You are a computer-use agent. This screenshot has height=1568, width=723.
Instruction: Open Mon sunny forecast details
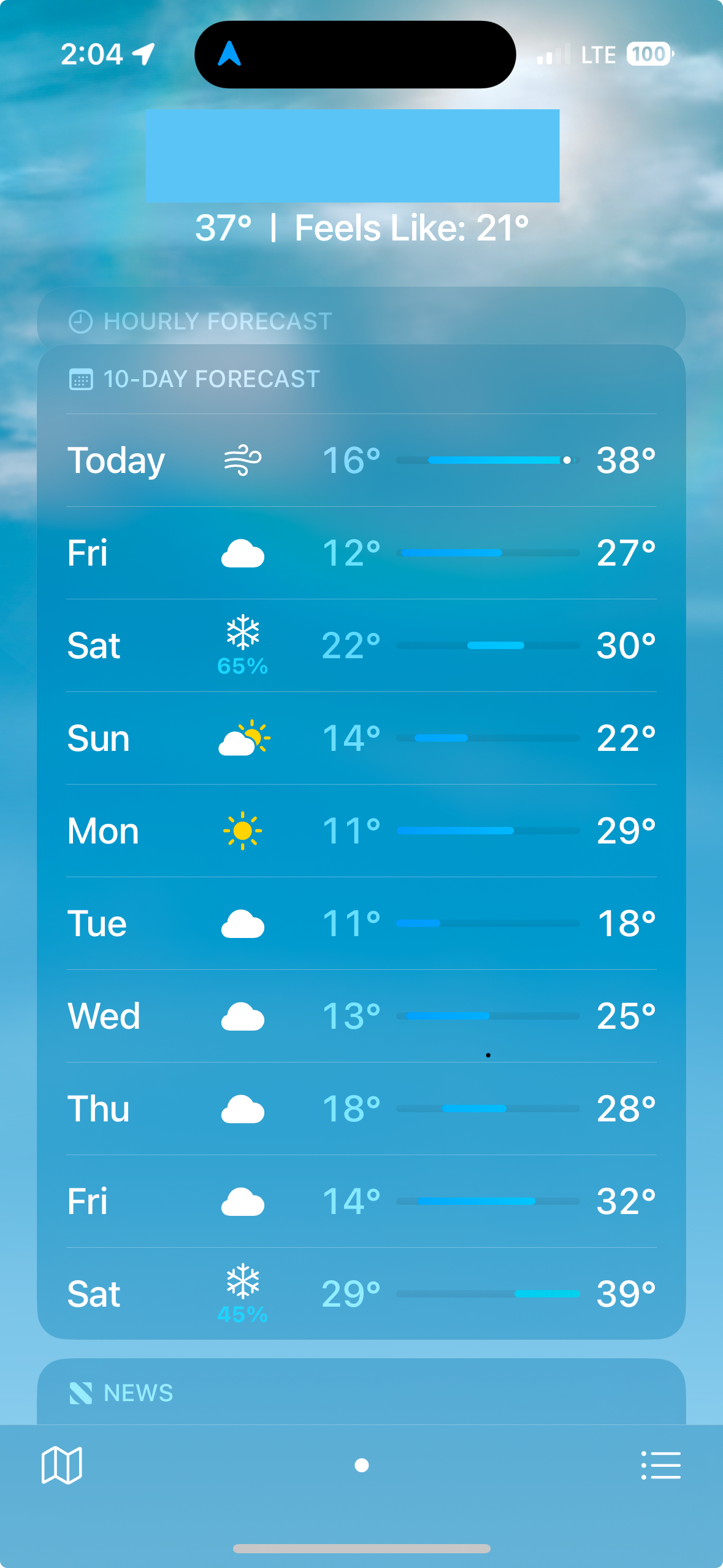click(x=361, y=831)
